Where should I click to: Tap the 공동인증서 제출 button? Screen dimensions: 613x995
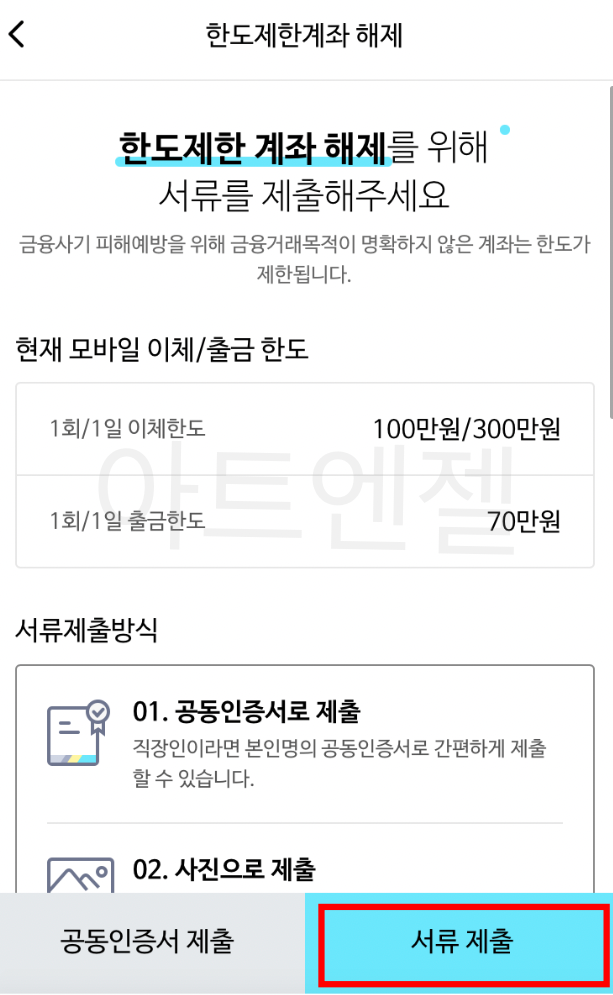[147, 941]
